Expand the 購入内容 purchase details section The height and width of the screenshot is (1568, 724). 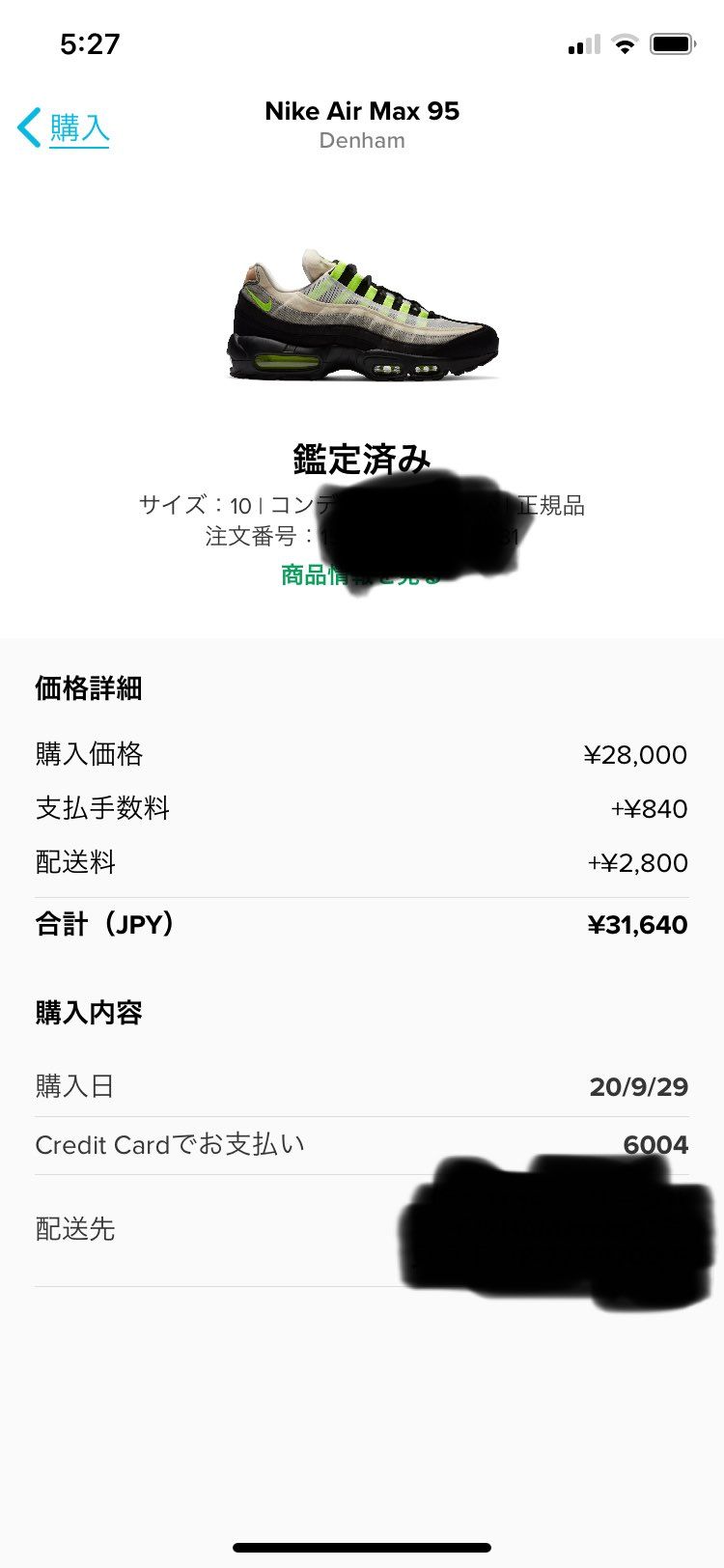[x=89, y=1013]
